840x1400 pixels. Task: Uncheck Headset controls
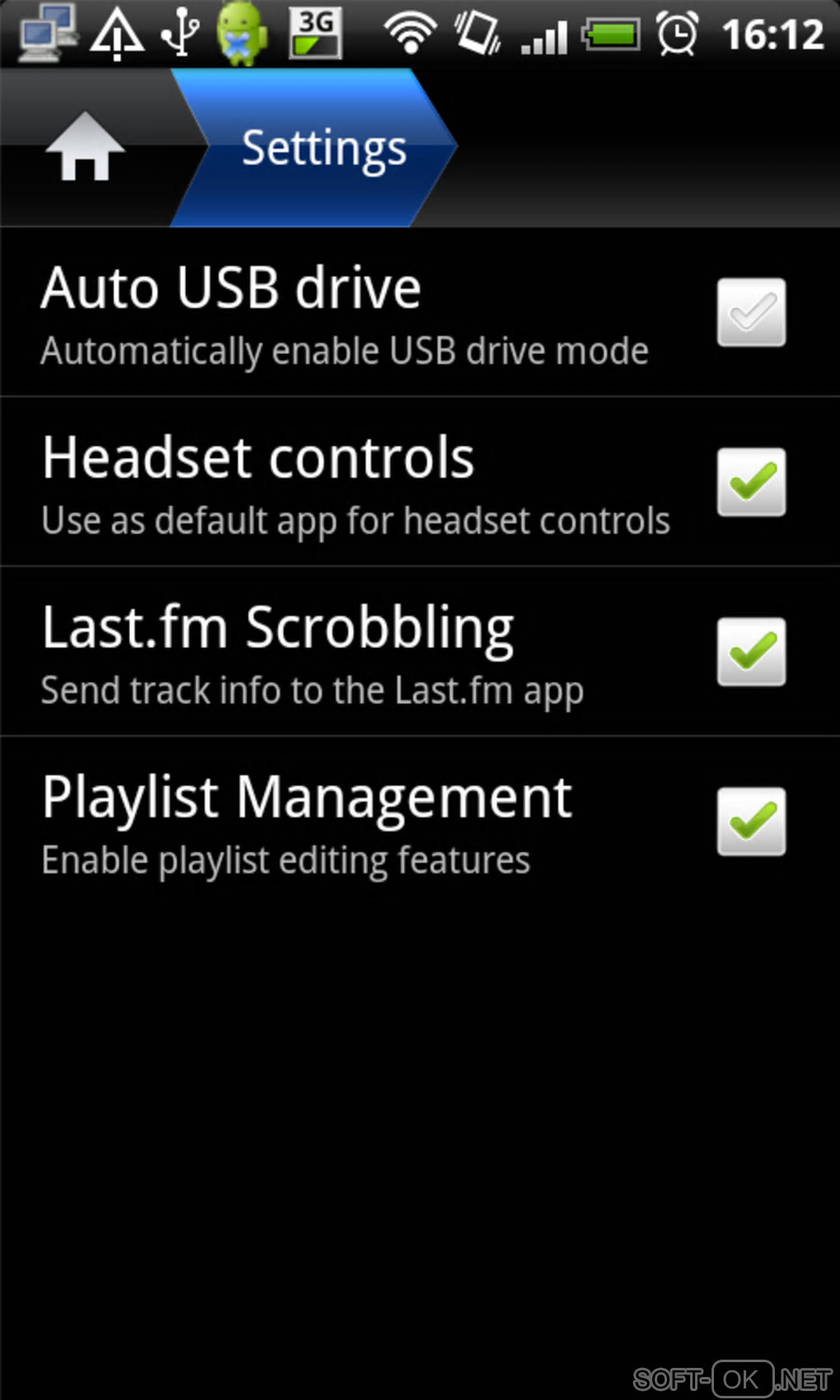(x=750, y=483)
